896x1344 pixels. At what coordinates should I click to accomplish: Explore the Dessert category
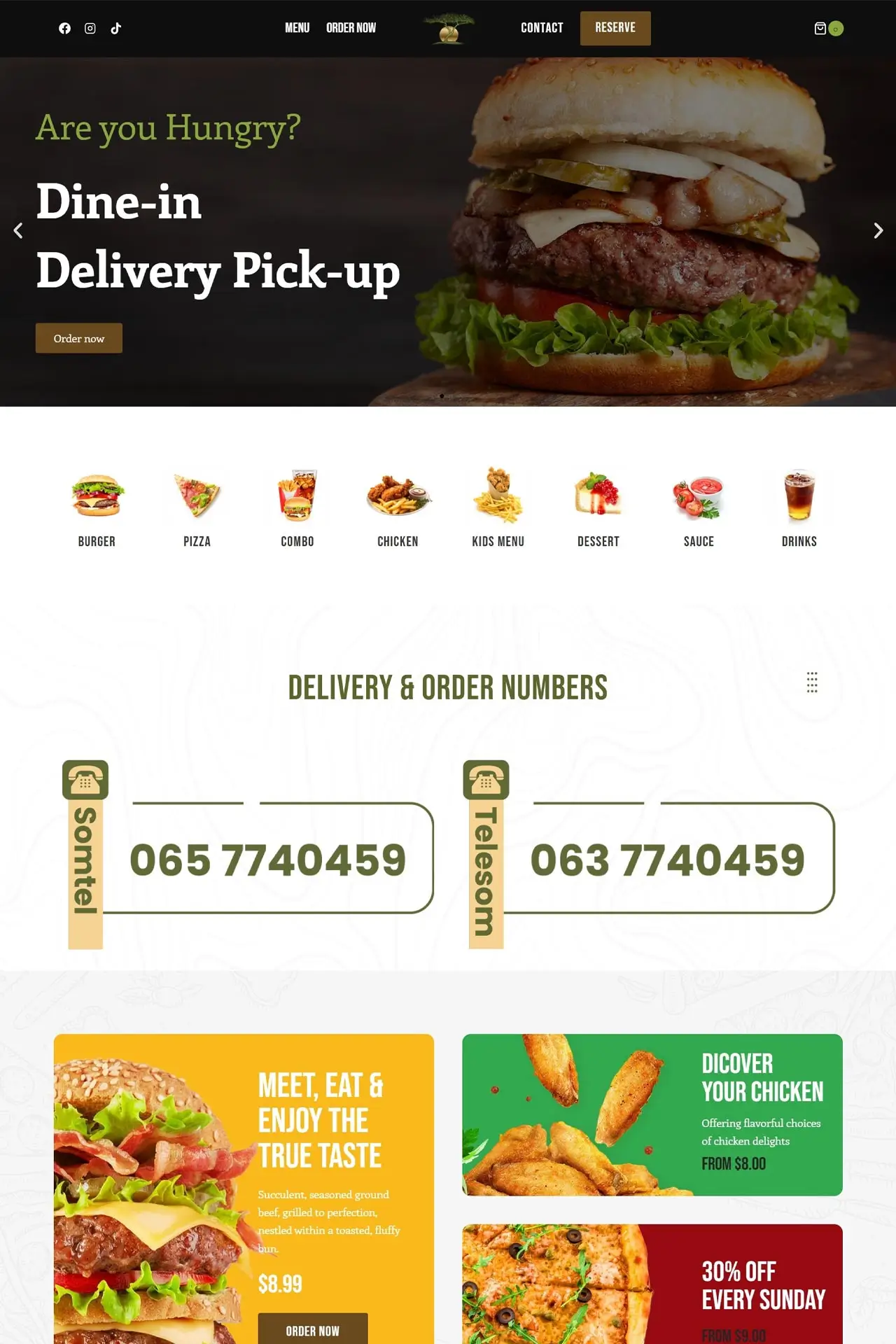click(598, 509)
